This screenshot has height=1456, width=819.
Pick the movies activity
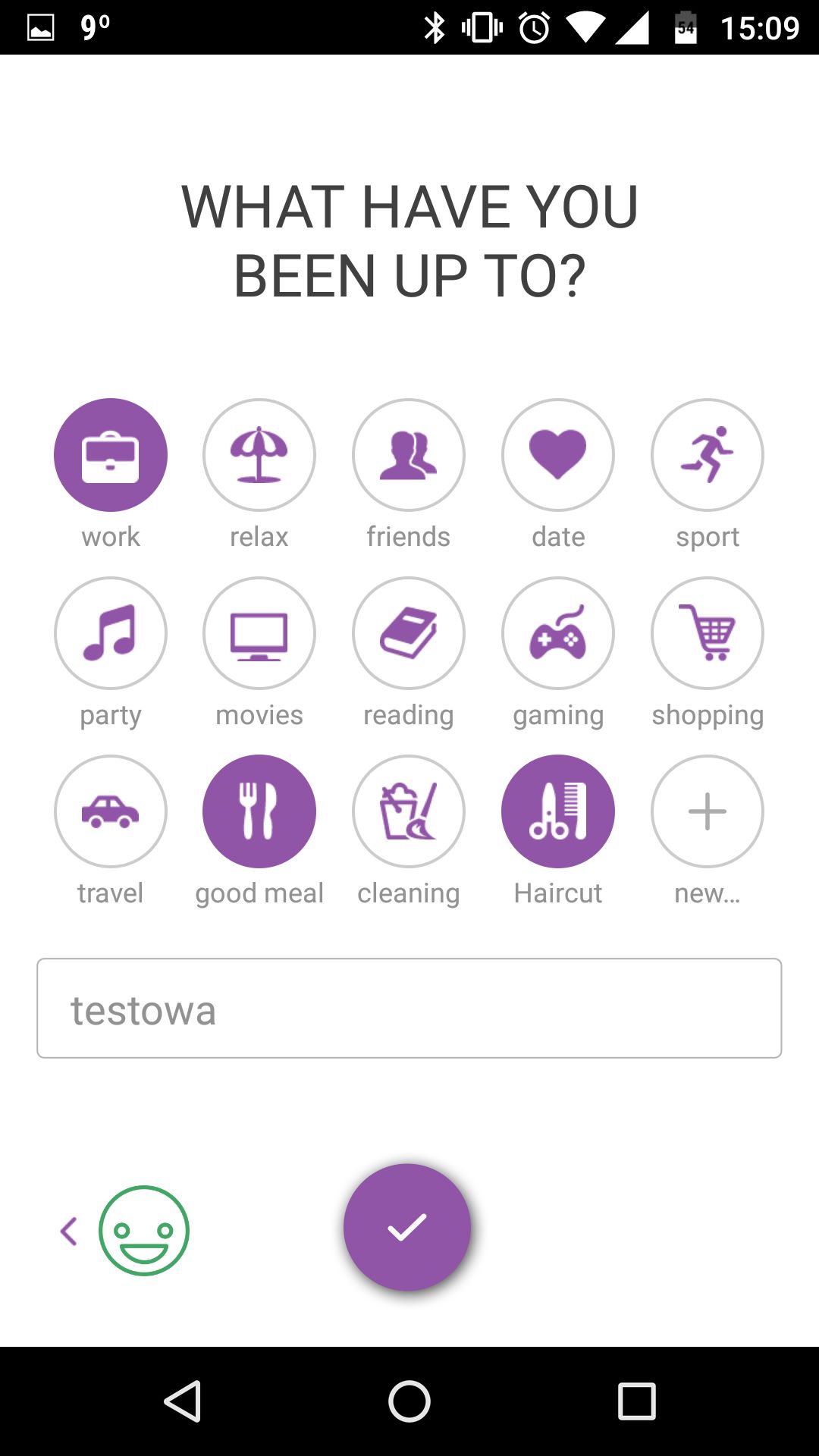coord(259,633)
